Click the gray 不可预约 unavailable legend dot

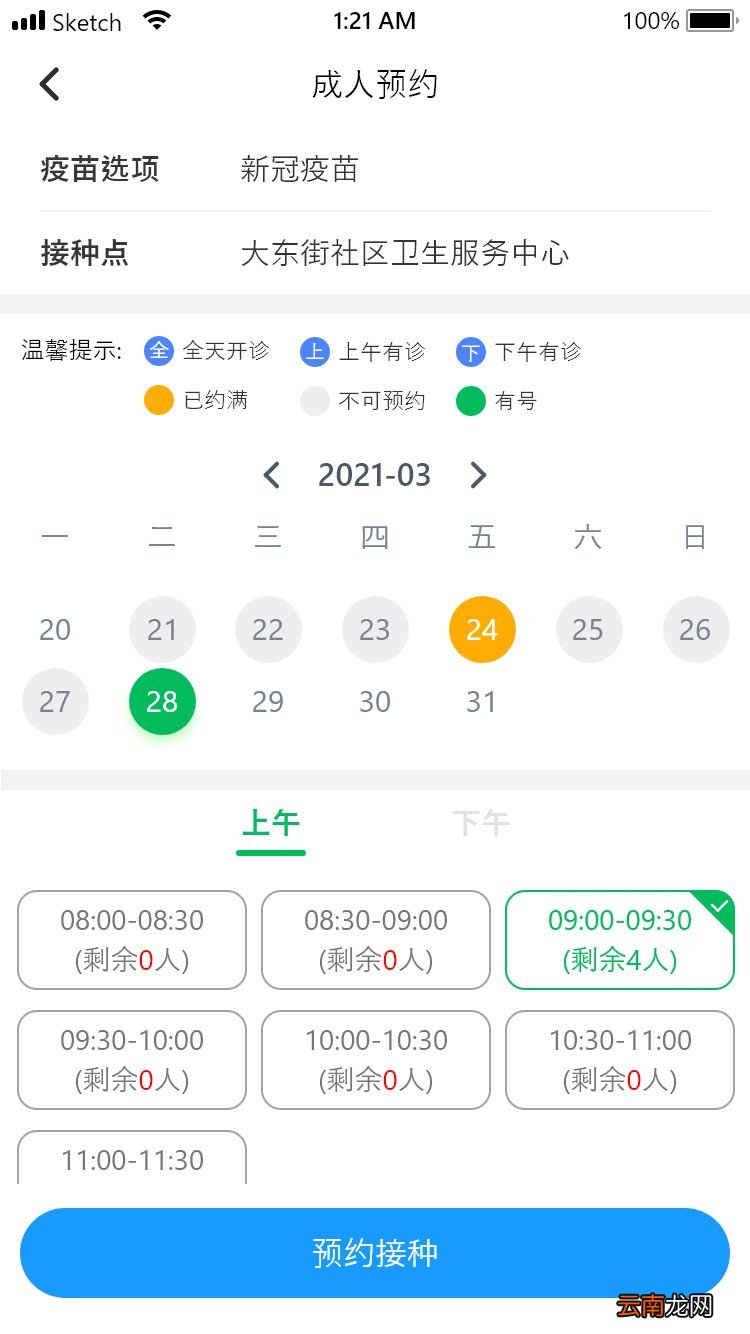point(314,400)
